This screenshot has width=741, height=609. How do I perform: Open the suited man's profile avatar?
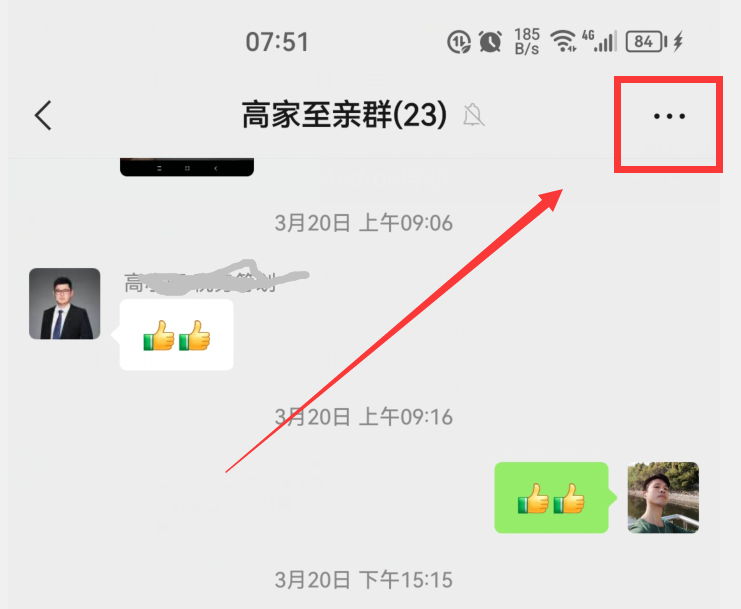tap(65, 304)
